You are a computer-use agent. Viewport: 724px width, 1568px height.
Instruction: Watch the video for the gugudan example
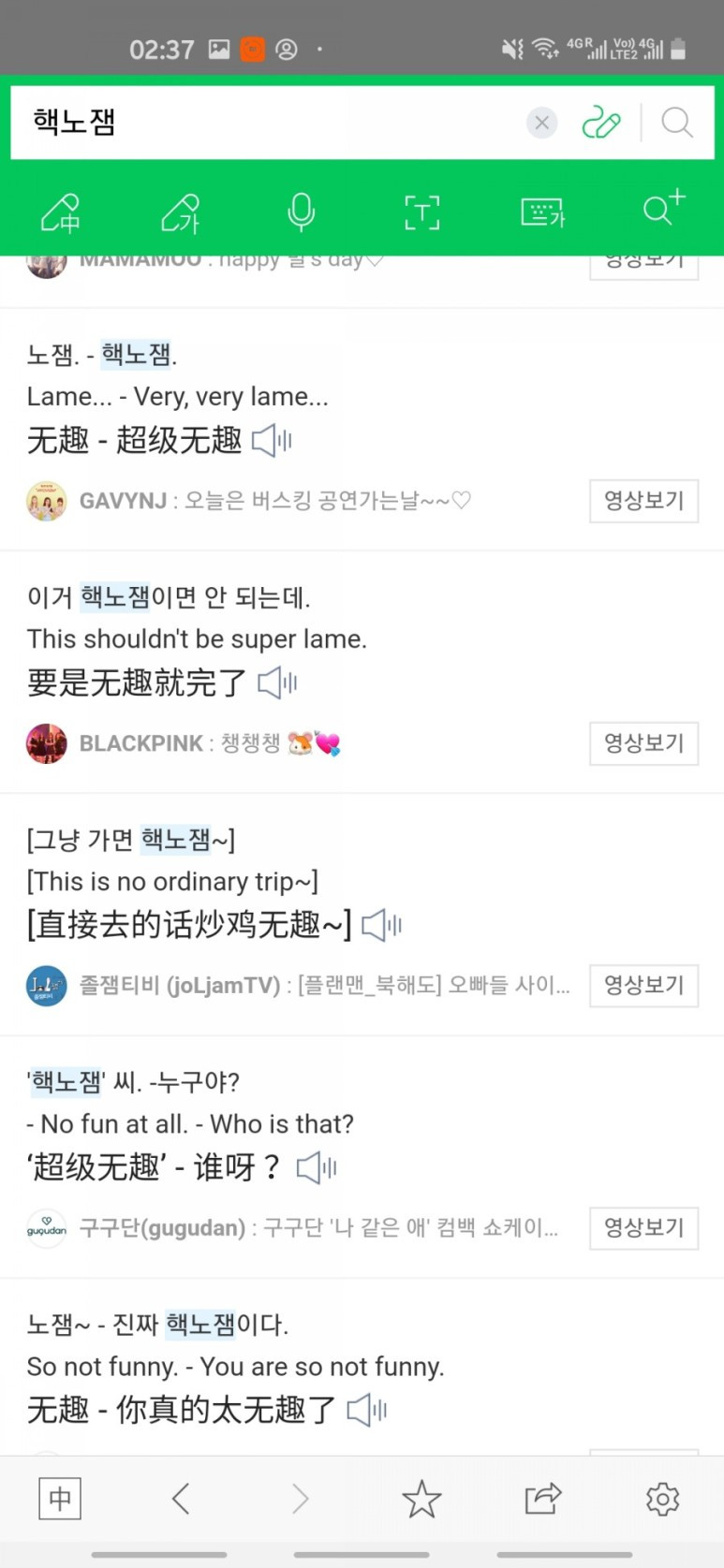tap(643, 1227)
